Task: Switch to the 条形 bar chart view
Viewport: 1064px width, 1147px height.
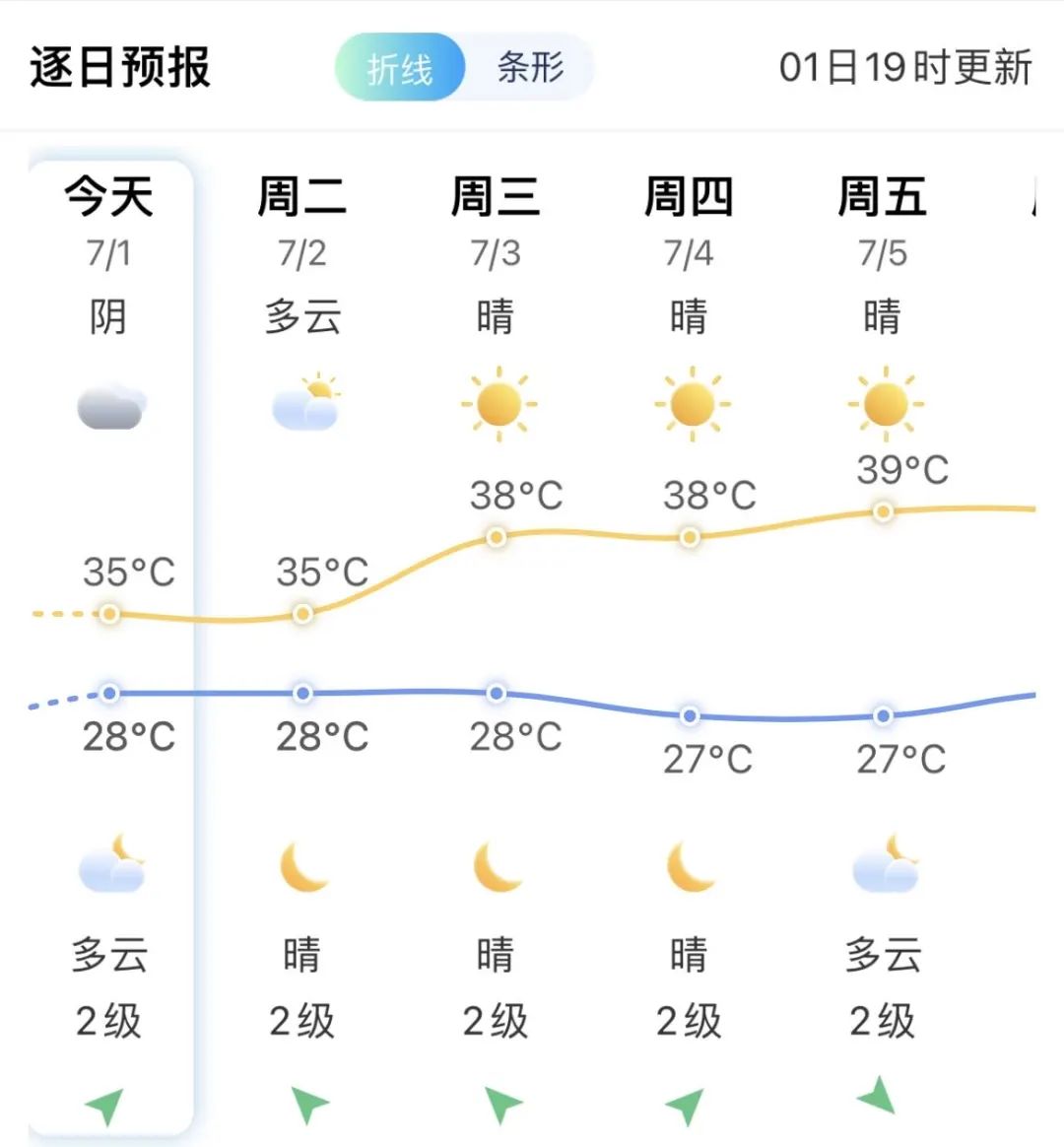Action: point(530,67)
